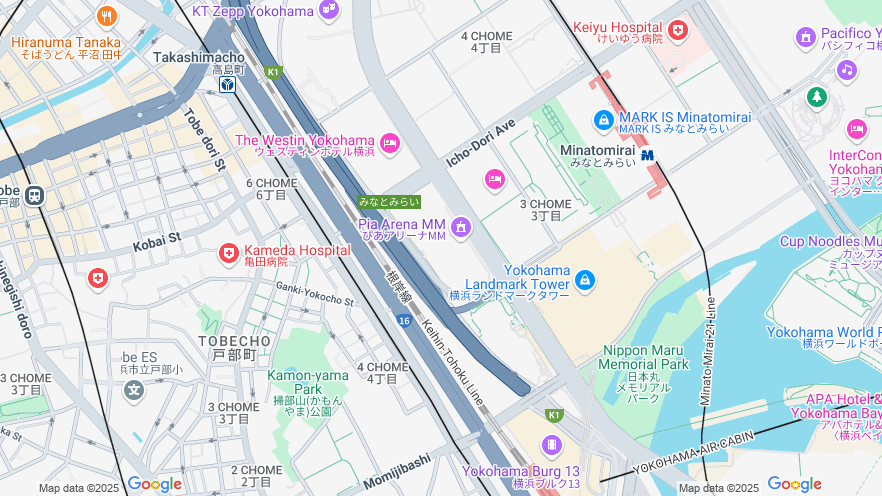Open the Hiranuma Tanaka restaurant marker
The width and height of the screenshot is (882, 496).
[107, 17]
